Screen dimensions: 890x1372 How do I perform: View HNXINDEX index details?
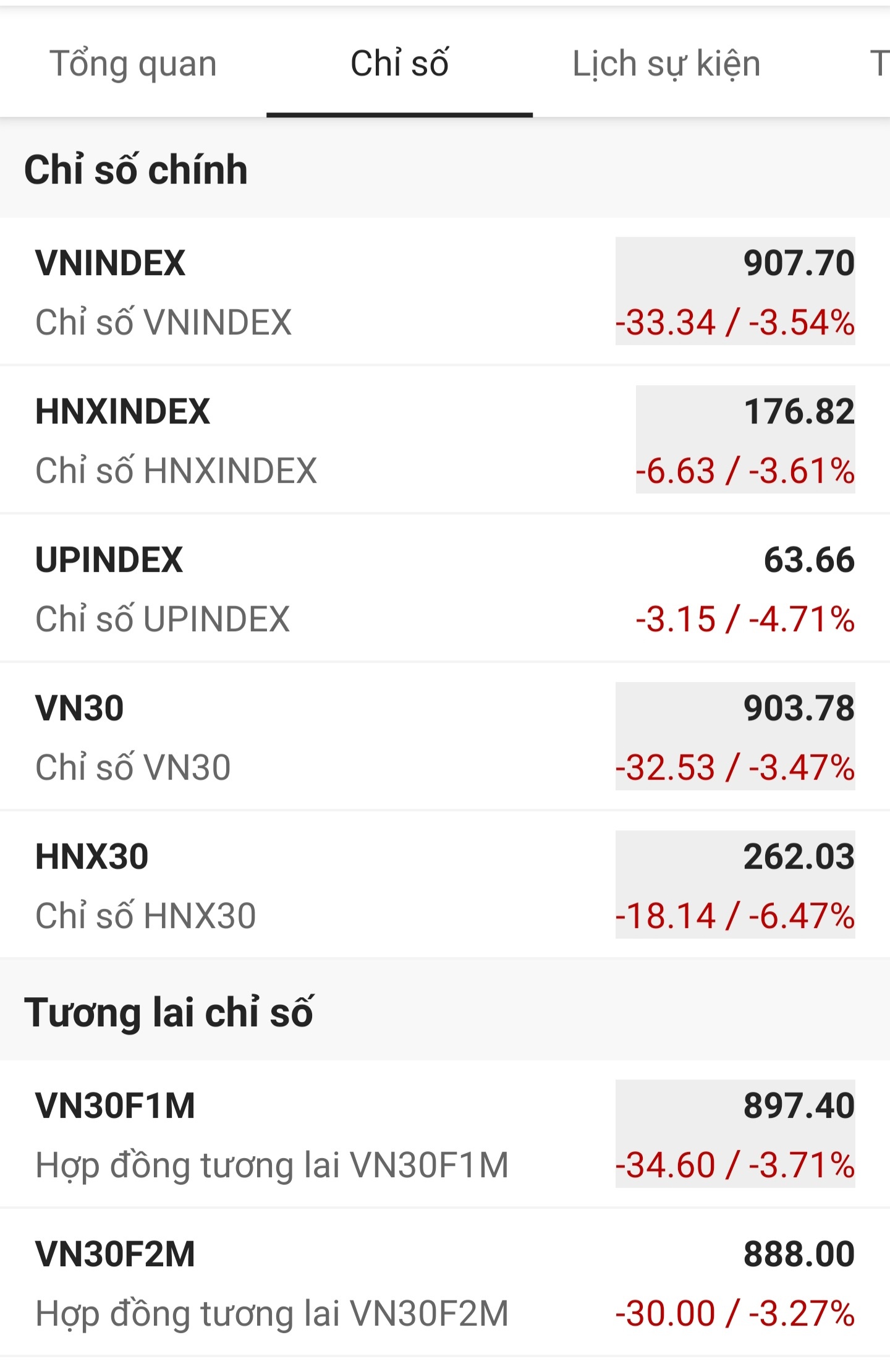pos(445,440)
